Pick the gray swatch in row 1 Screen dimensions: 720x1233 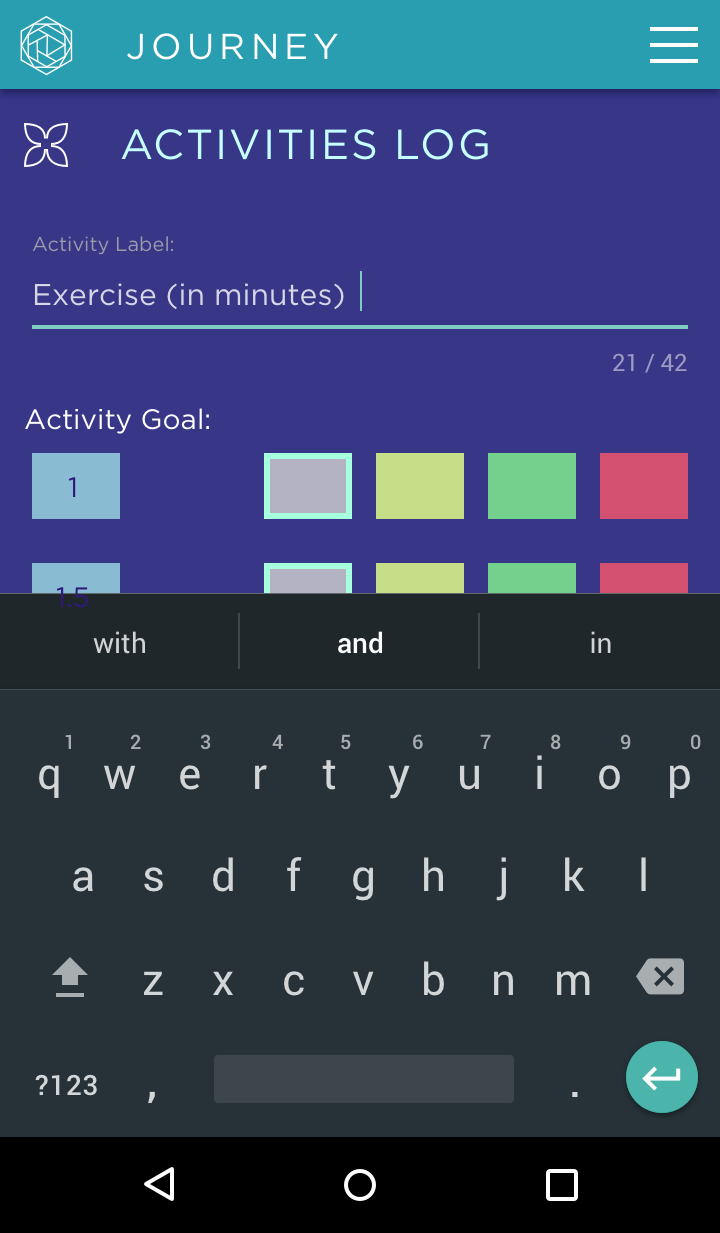tap(308, 486)
